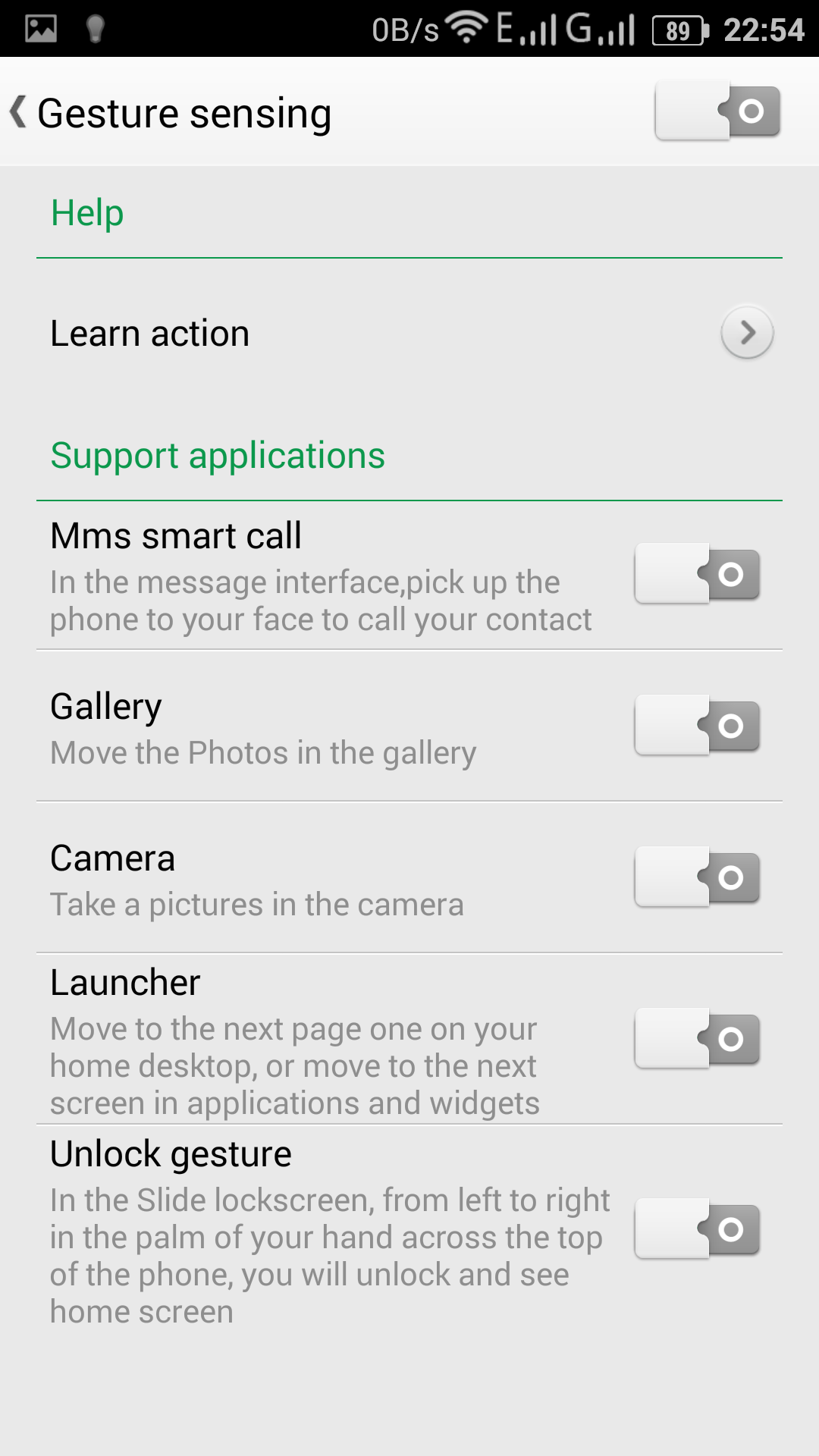Toggle the main Gesture sensing switch
Viewport: 819px width, 1456px height.
pos(717,111)
